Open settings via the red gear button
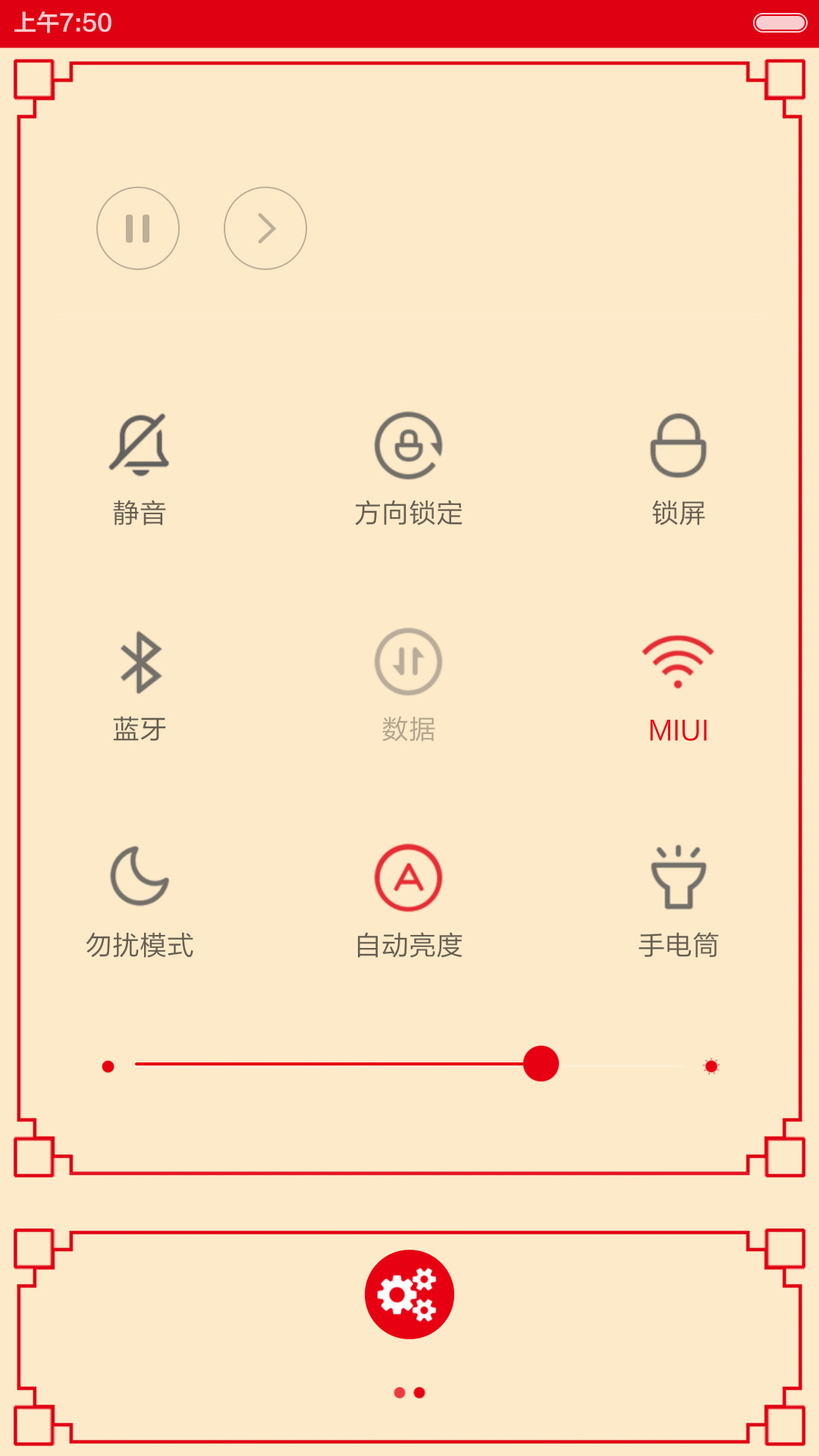The width and height of the screenshot is (819, 1456). click(x=409, y=1294)
